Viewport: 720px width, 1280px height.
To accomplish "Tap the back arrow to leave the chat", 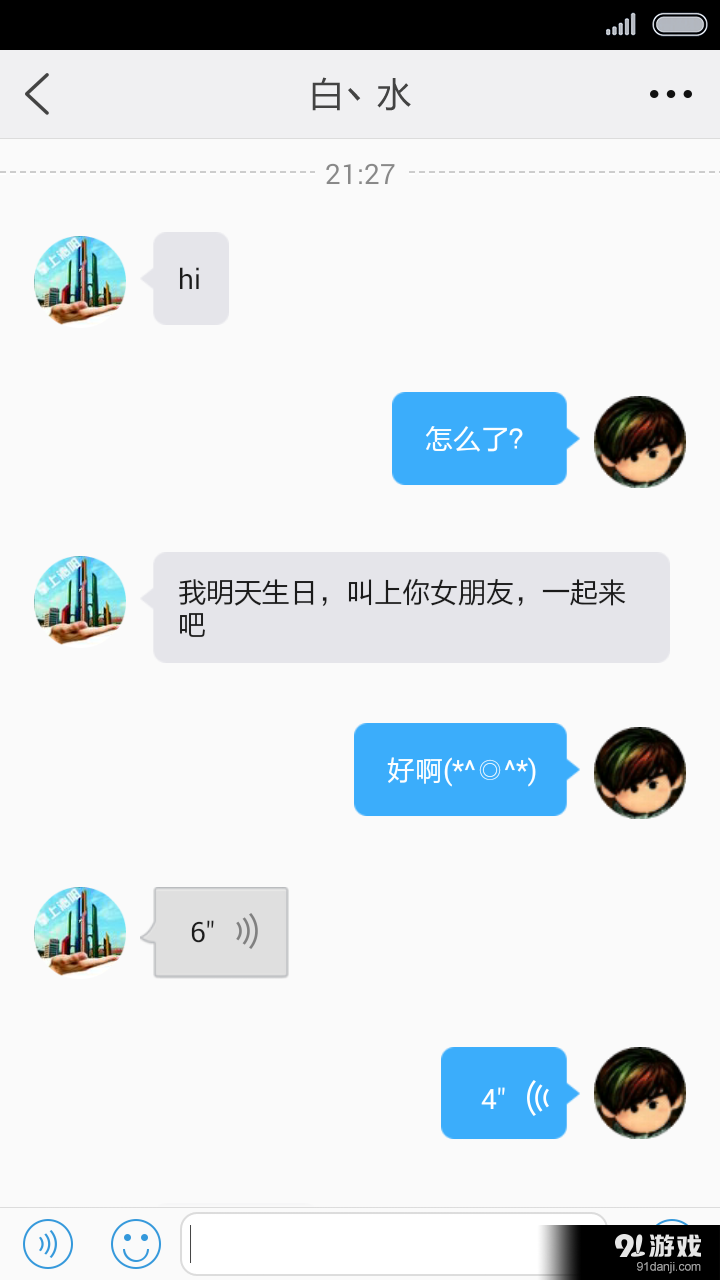I will tap(36, 94).
